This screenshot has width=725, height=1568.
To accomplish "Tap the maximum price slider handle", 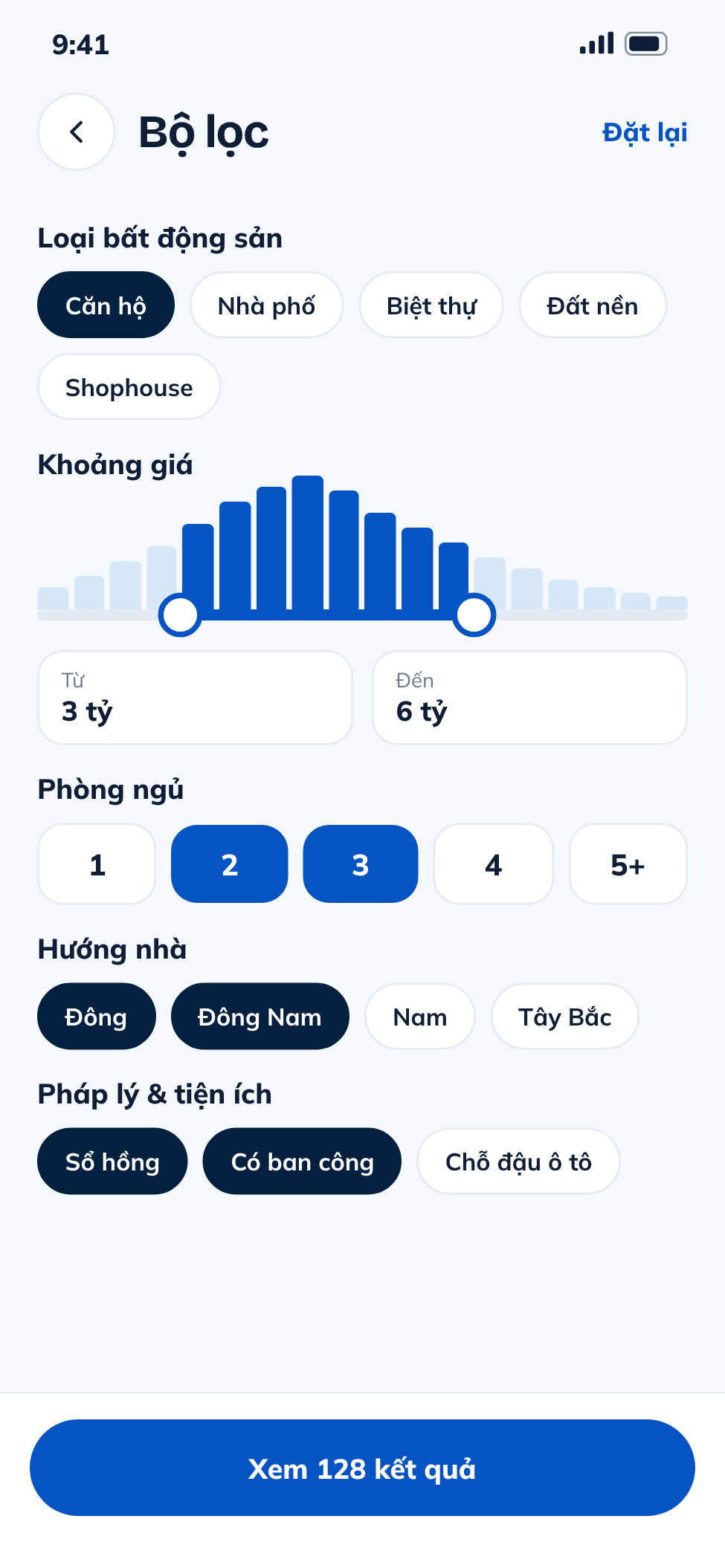I will click(x=474, y=615).
